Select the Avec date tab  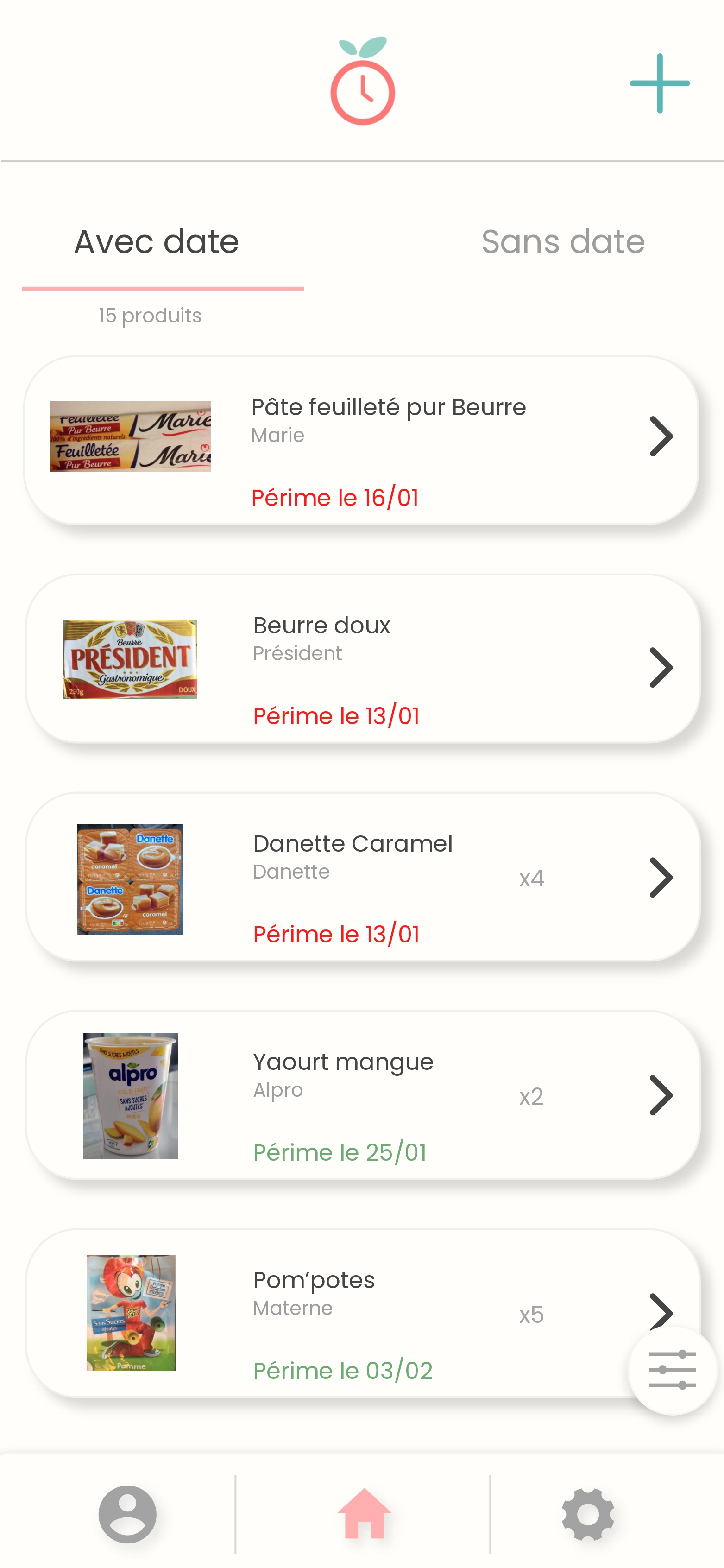(x=156, y=241)
